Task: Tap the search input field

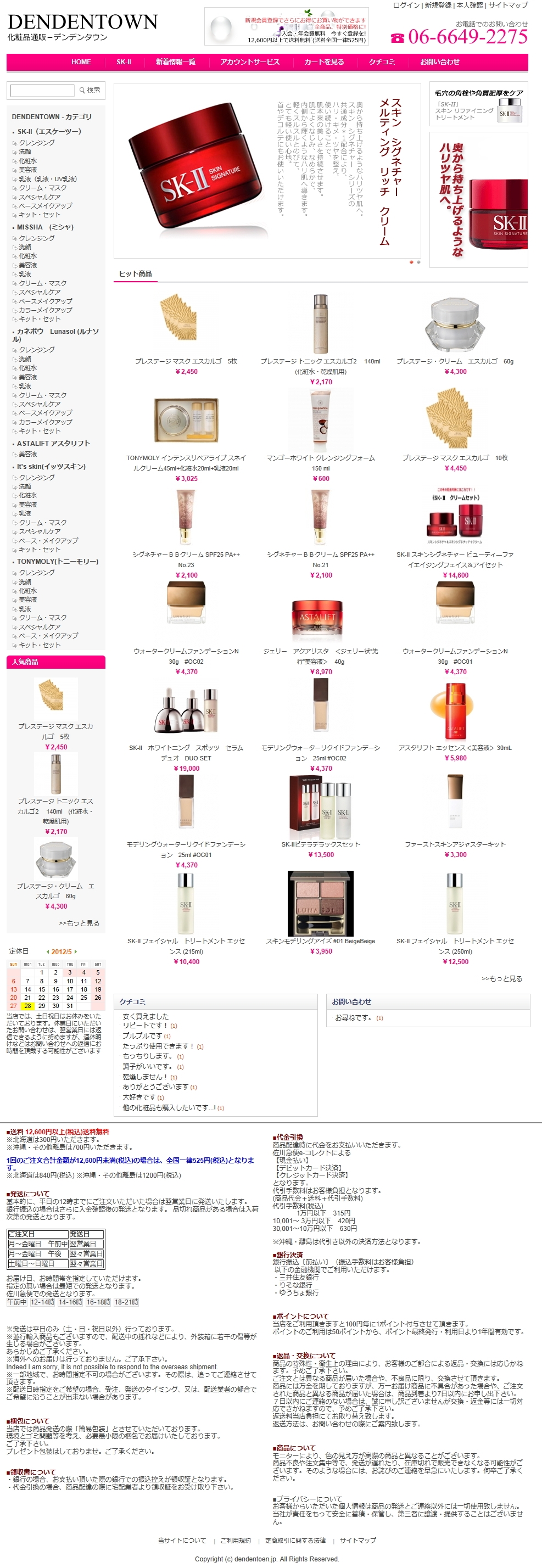Action: point(42,90)
